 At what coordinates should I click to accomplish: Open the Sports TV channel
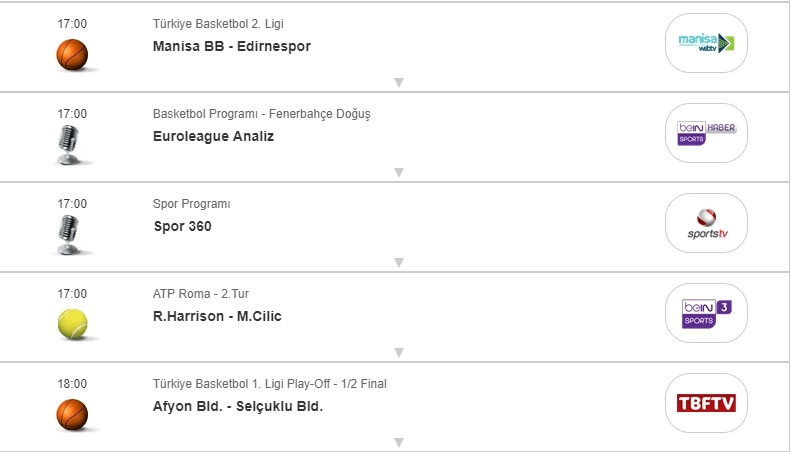click(706, 222)
